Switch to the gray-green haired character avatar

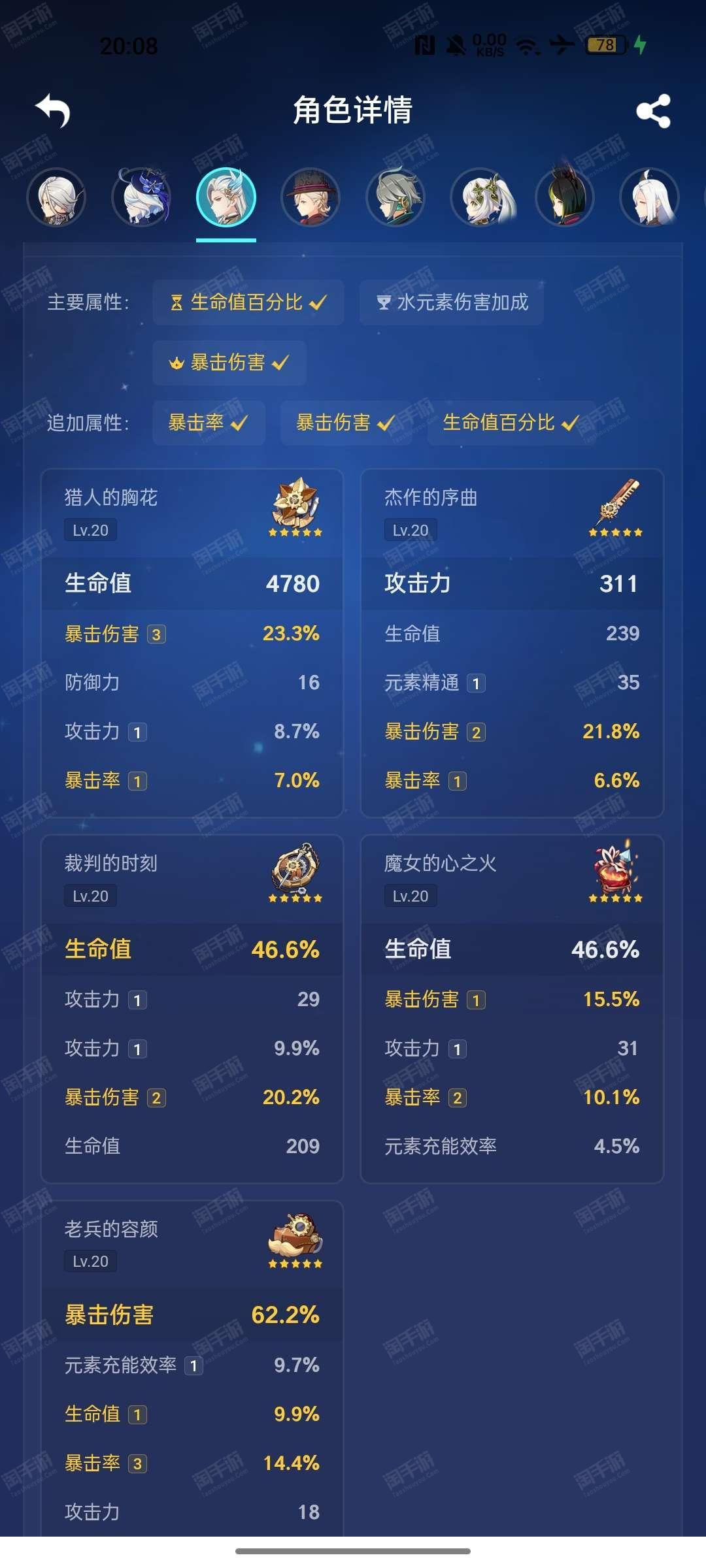point(395,197)
